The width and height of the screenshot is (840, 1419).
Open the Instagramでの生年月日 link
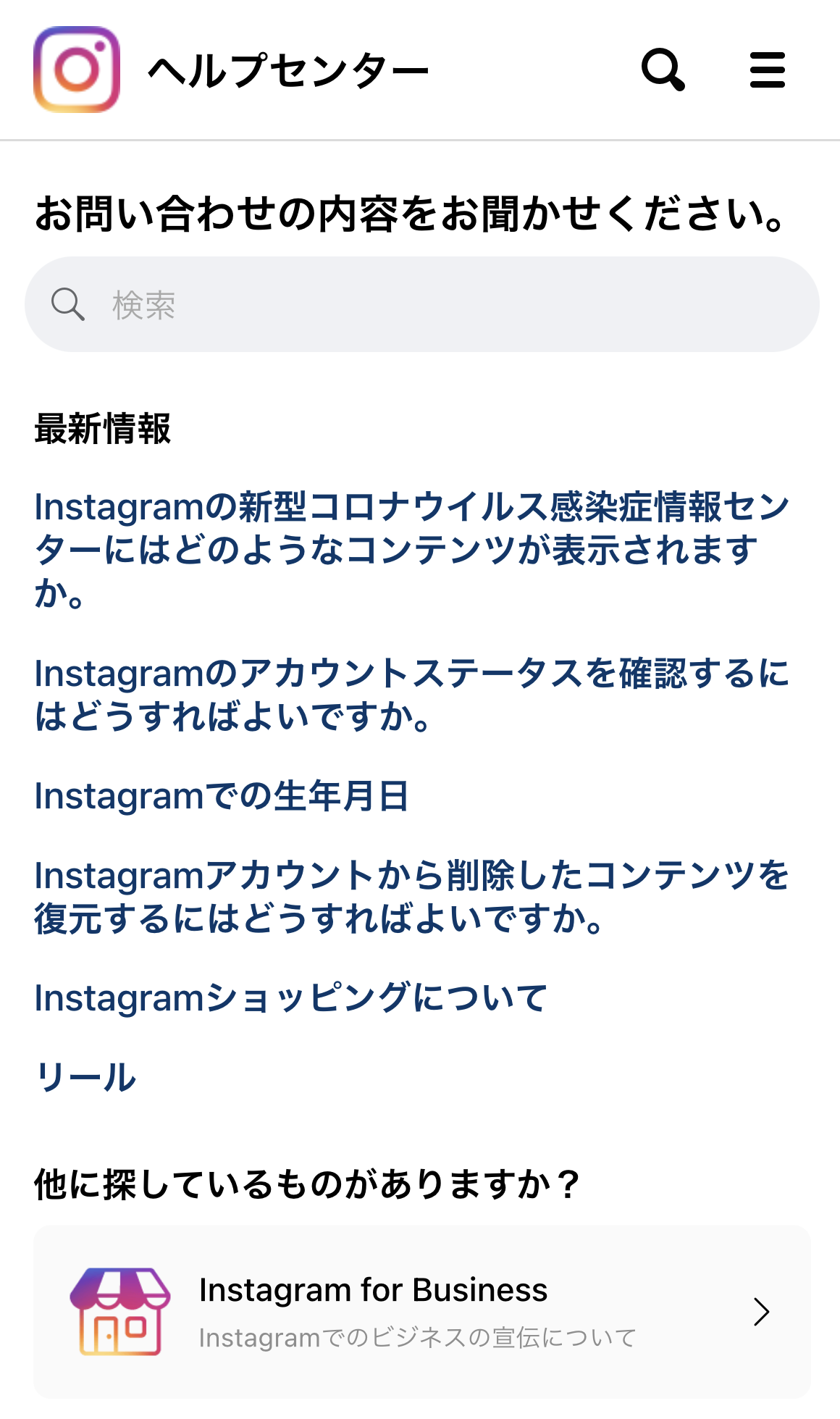pyautogui.click(x=222, y=796)
